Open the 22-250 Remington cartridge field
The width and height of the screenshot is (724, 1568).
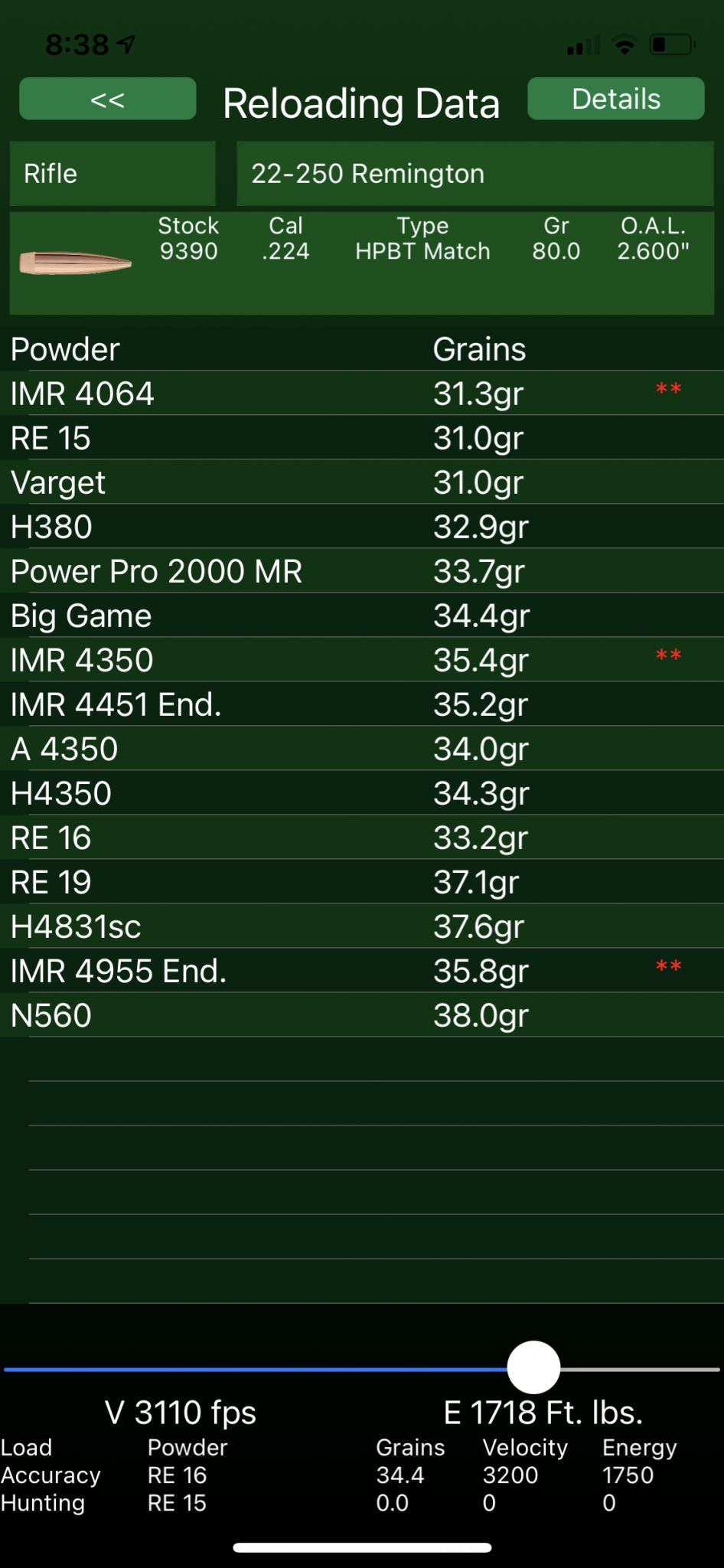pyautogui.click(x=475, y=174)
